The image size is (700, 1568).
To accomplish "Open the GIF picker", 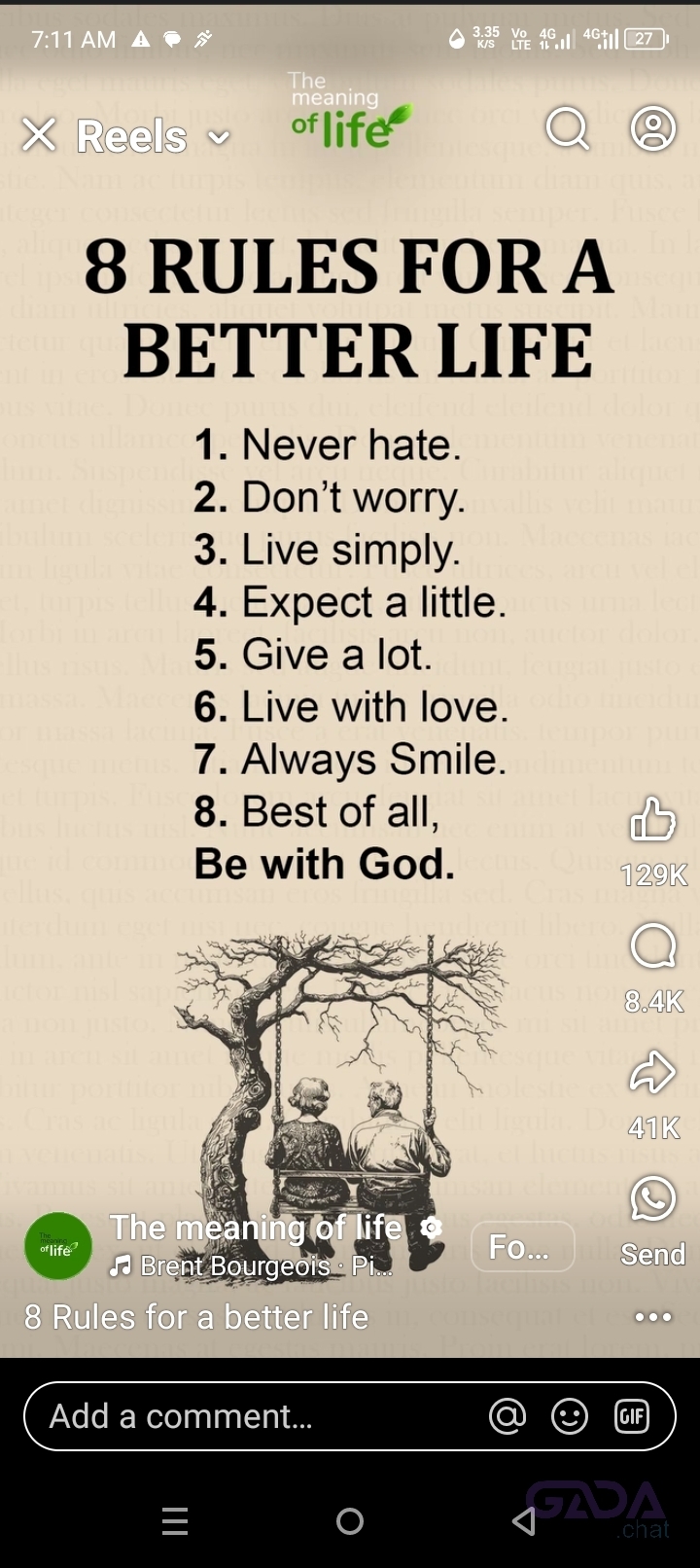I will pyautogui.click(x=632, y=1416).
